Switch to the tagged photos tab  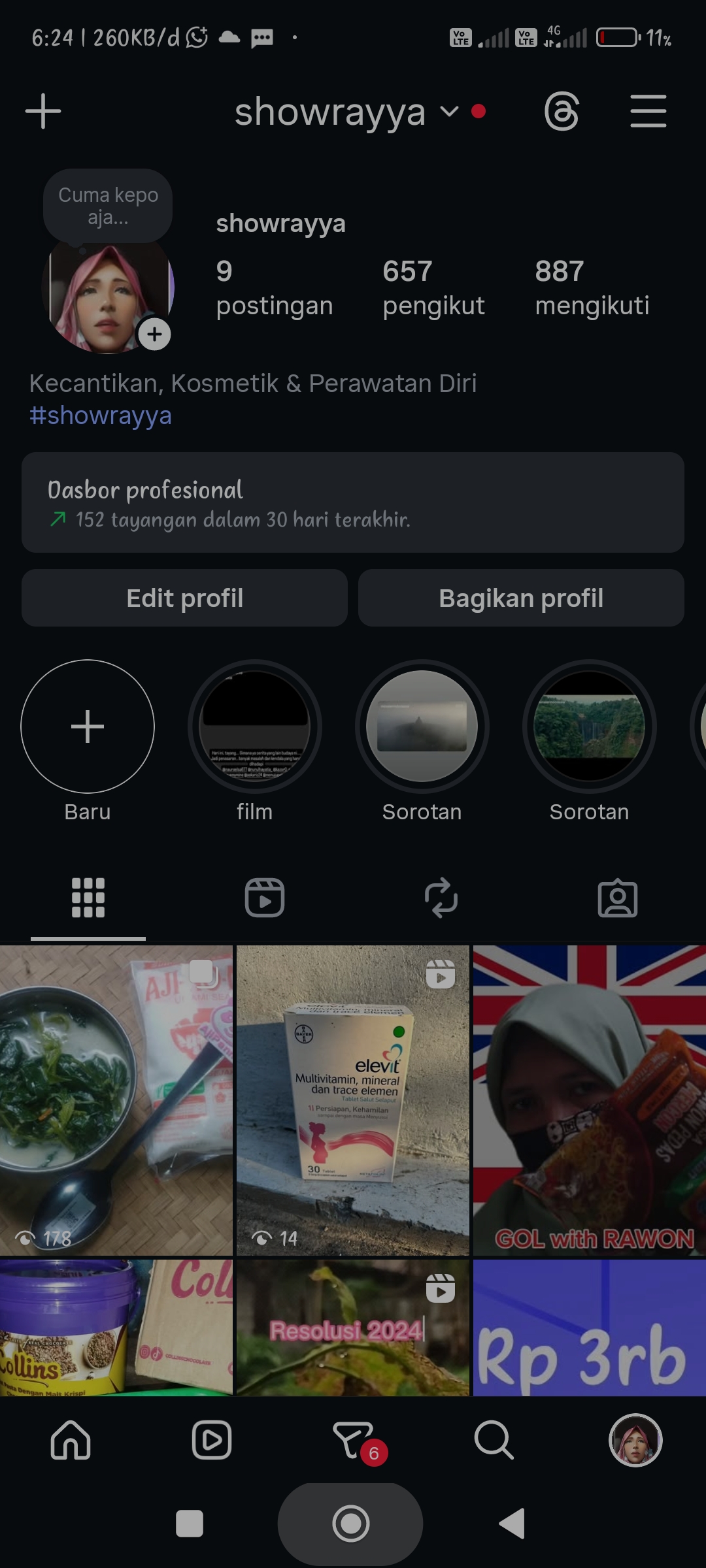point(618,898)
